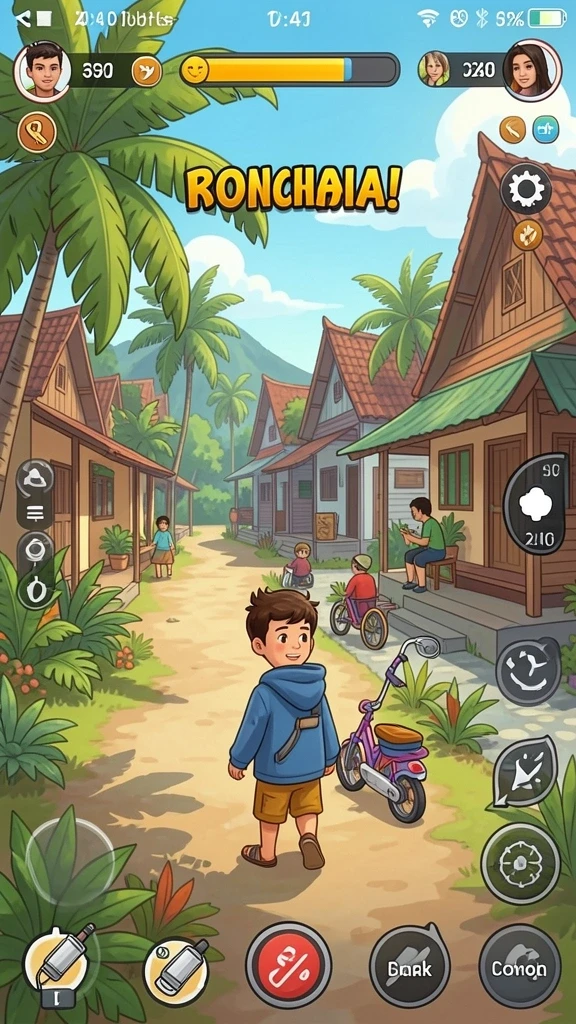
Task: Select the bottle item button marked I
Action: tap(60, 964)
